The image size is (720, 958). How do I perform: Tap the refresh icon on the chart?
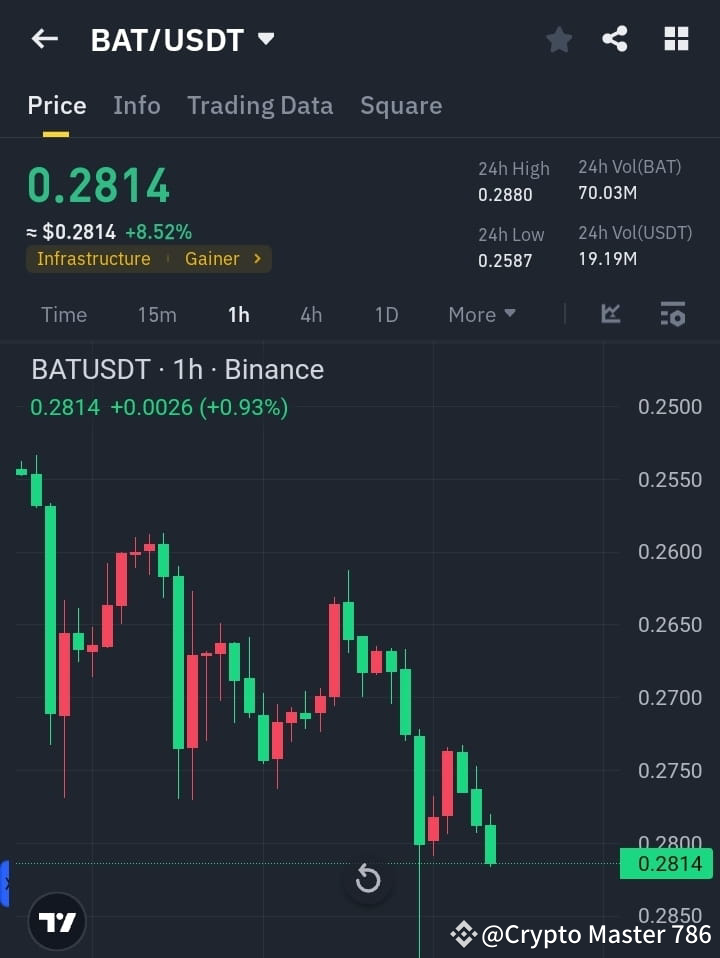(x=367, y=879)
